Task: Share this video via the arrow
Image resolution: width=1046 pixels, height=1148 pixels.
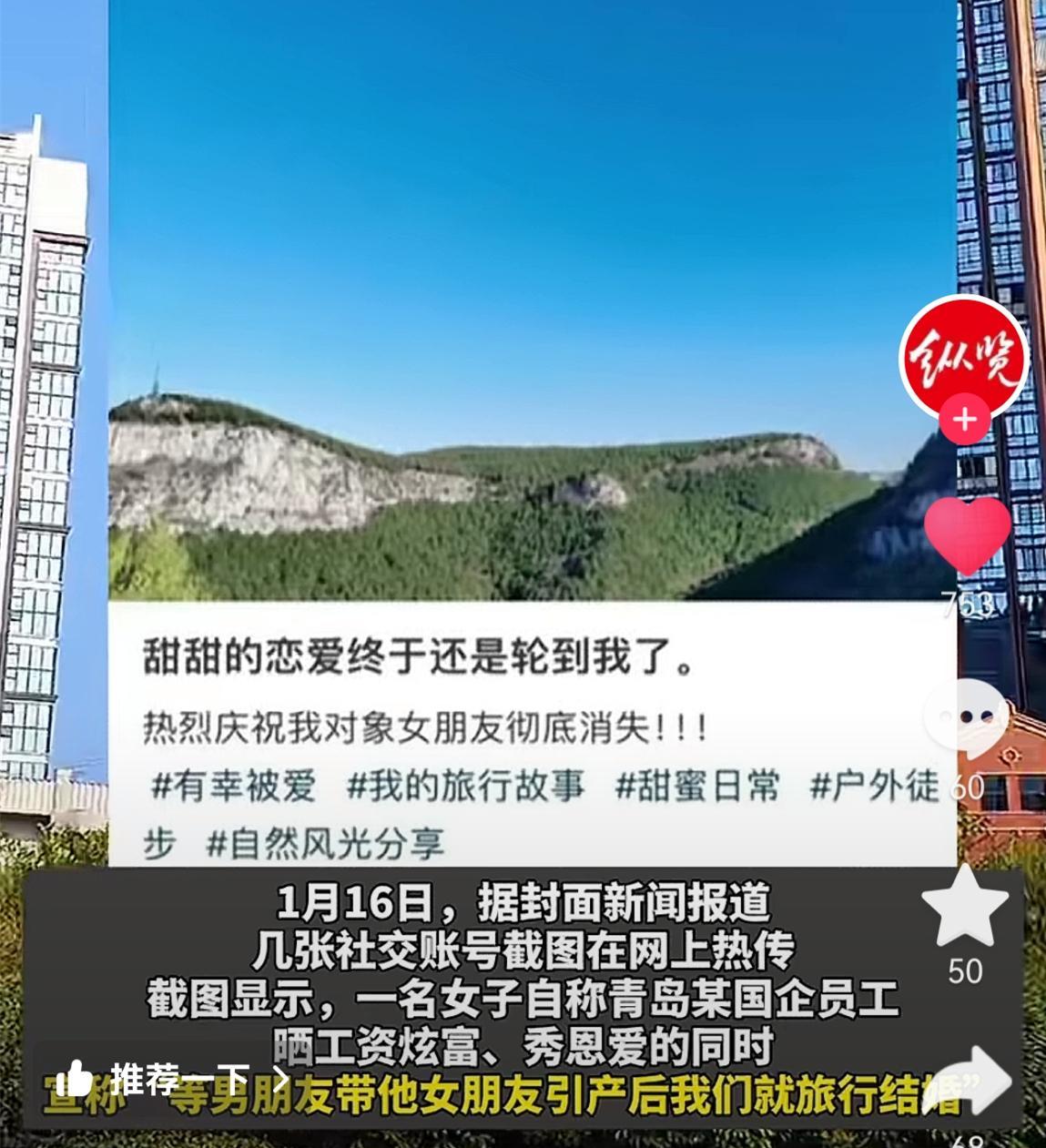Action: pyautogui.click(x=971, y=1081)
